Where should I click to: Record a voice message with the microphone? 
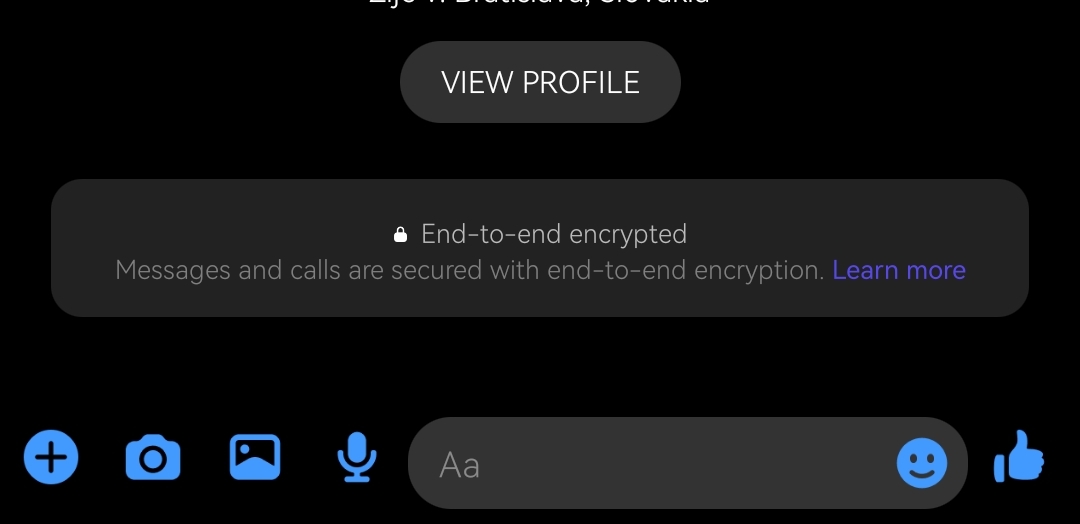(x=357, y=457)
